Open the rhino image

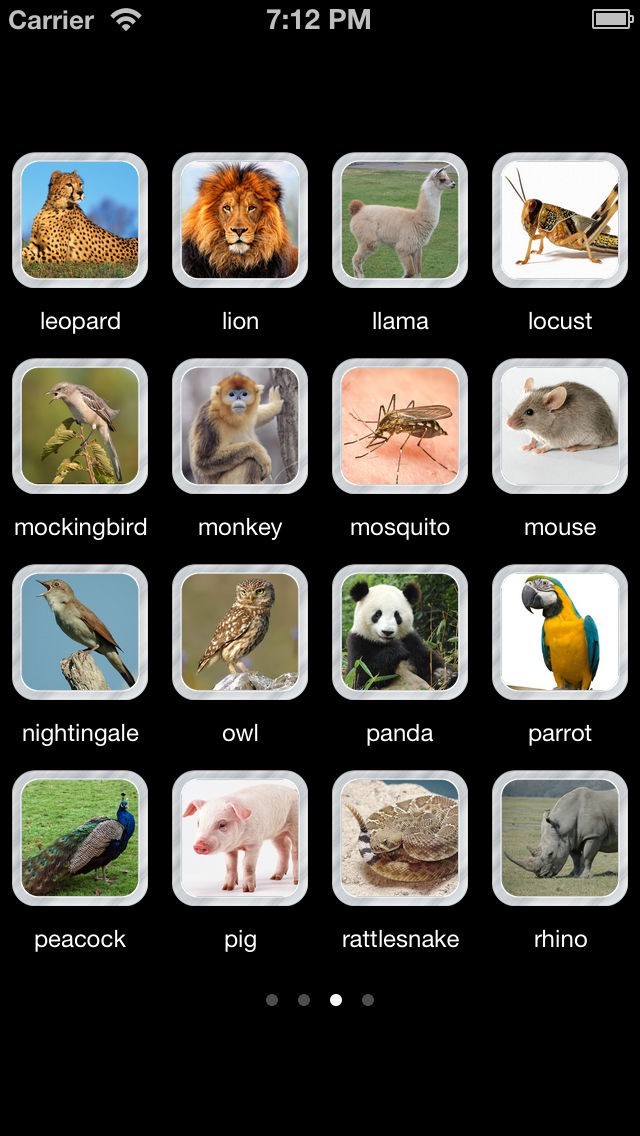[560, 838]
